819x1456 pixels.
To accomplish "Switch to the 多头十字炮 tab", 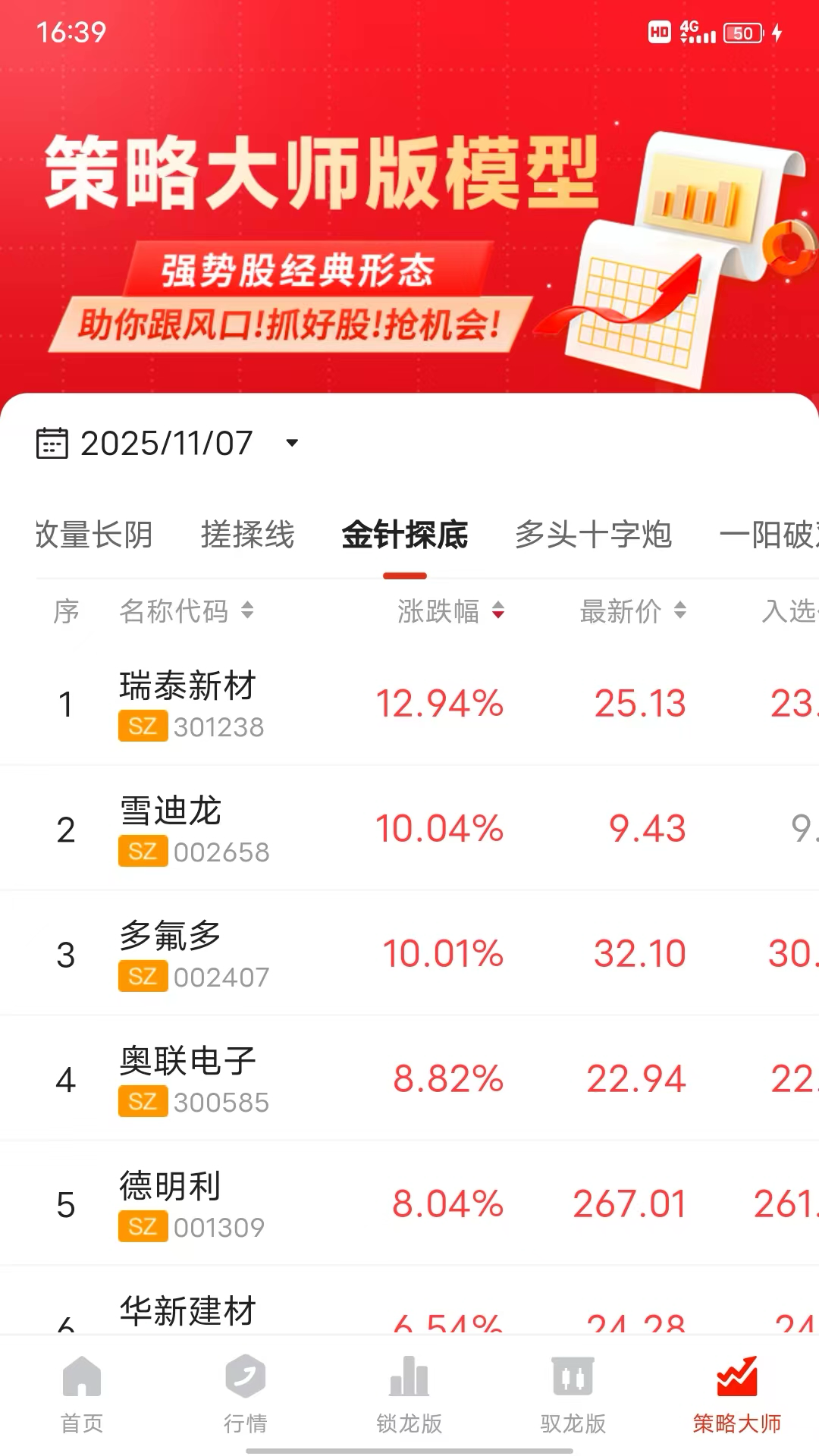I will coord(593,535).
